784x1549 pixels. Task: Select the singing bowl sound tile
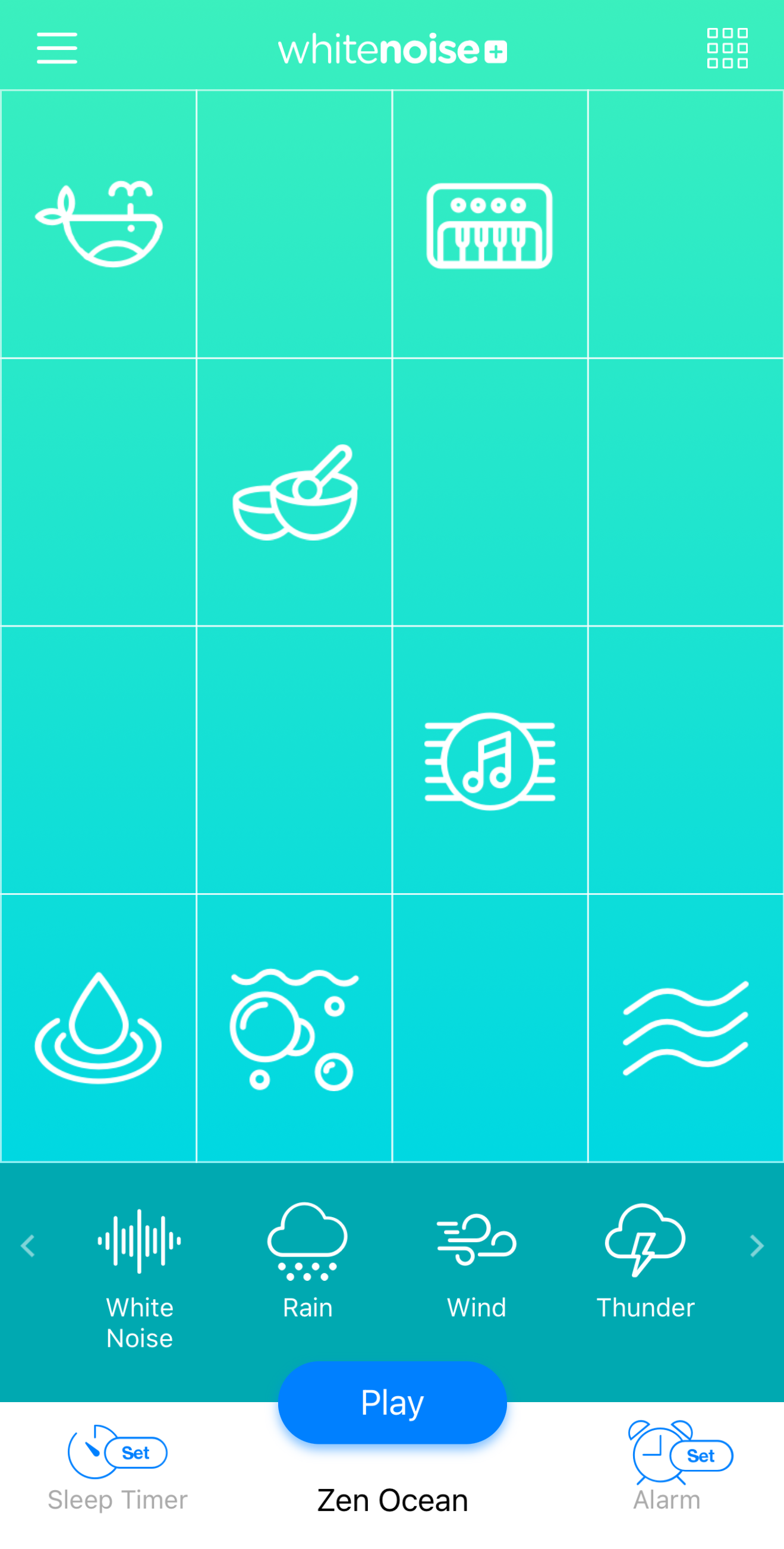tap(295, 492)
